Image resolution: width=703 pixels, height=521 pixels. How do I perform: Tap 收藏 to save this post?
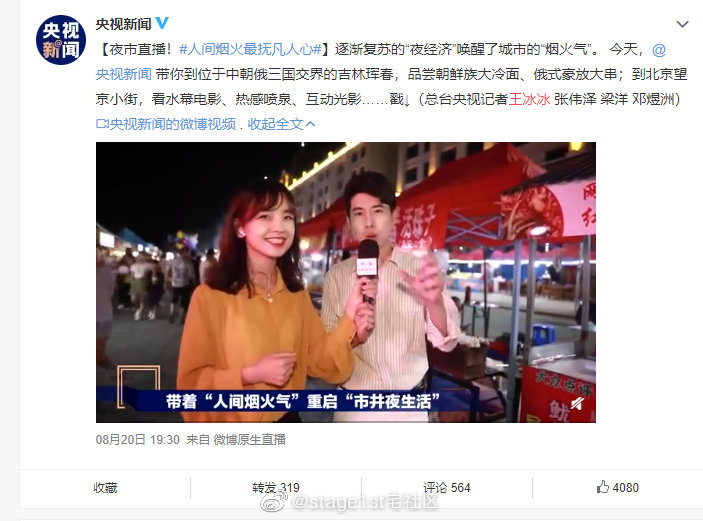tap(105, 487)
